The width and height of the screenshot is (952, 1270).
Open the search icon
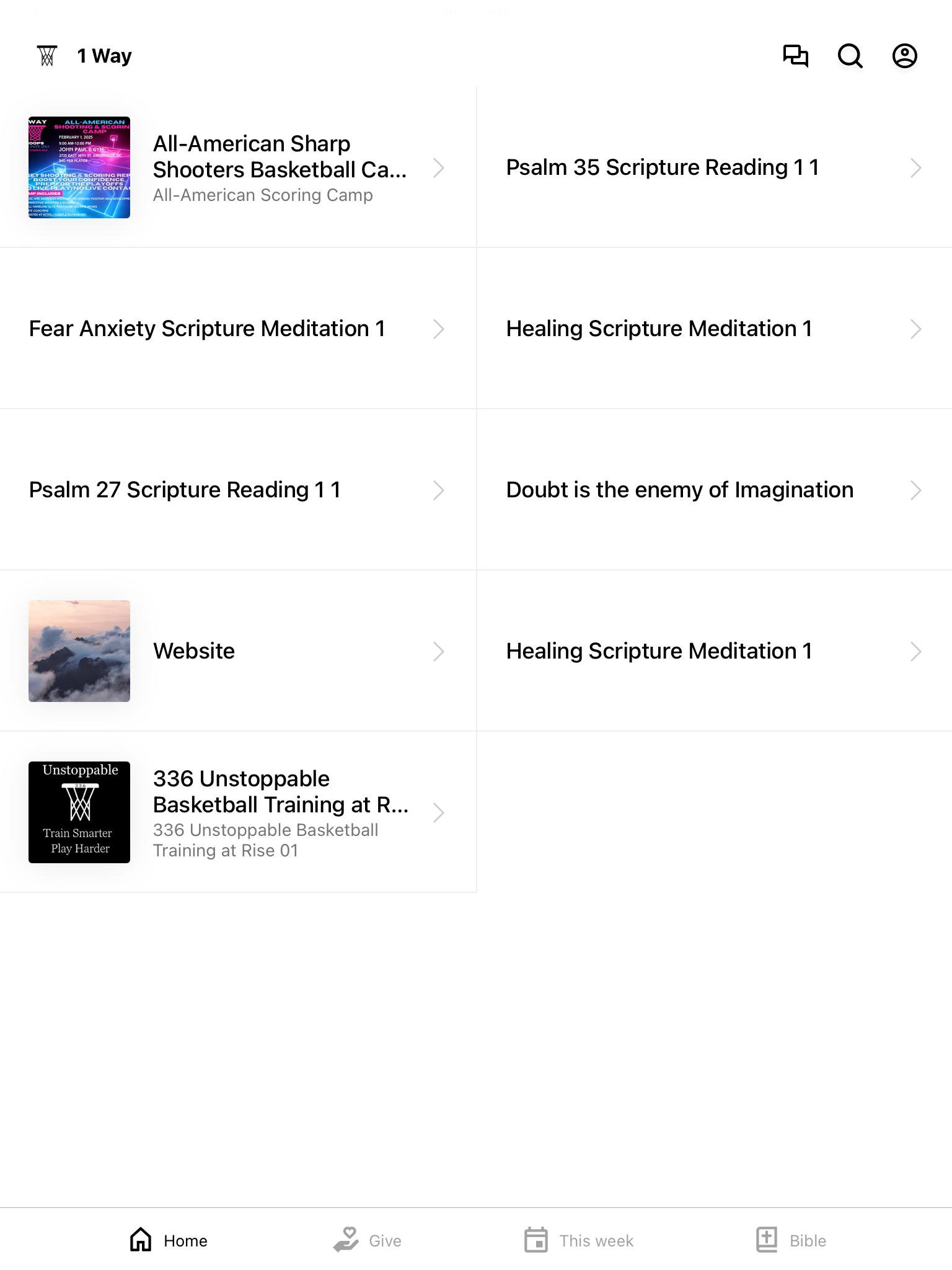click(850, 56)
